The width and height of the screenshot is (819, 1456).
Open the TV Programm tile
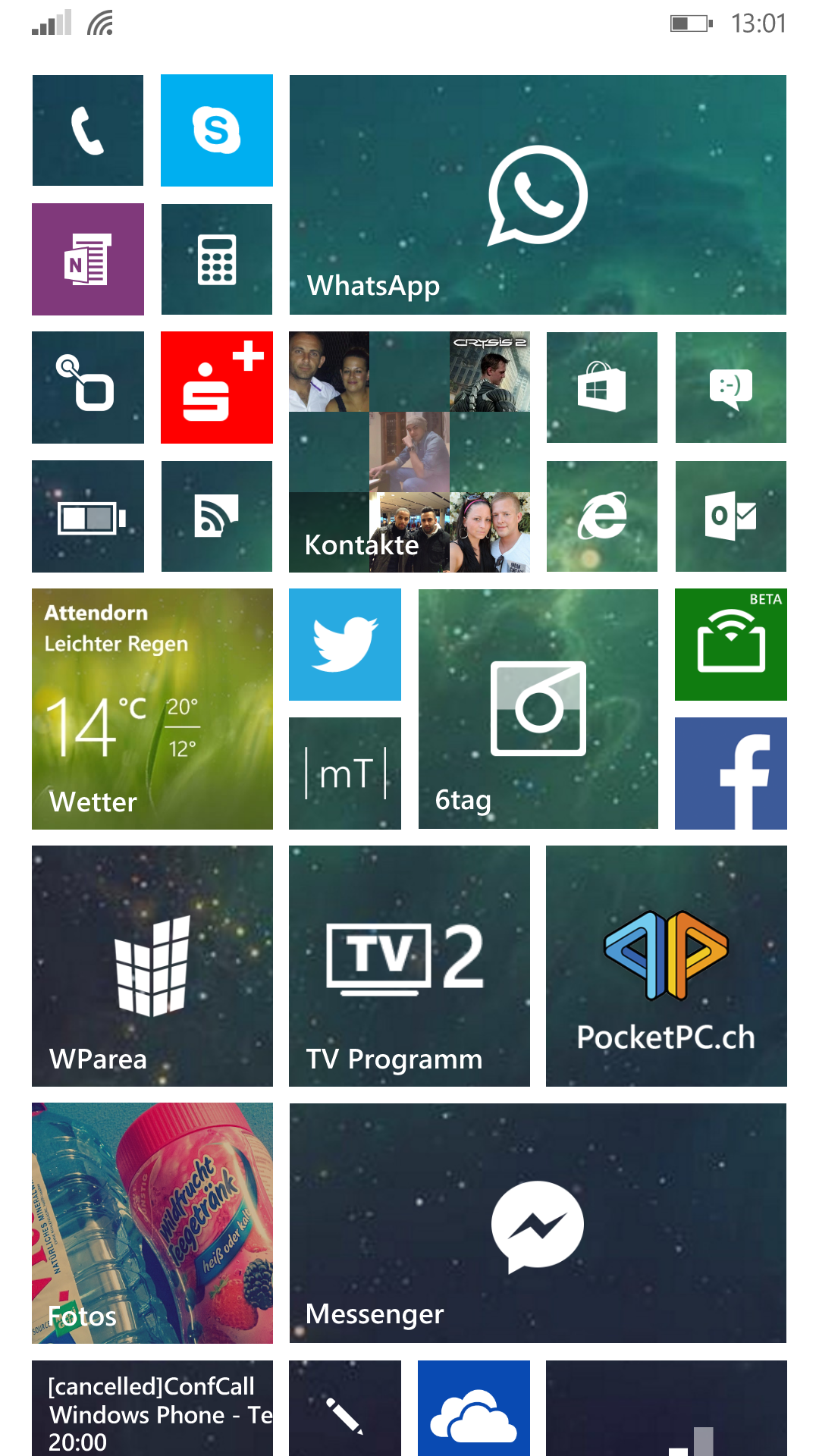tap(409, 966)
